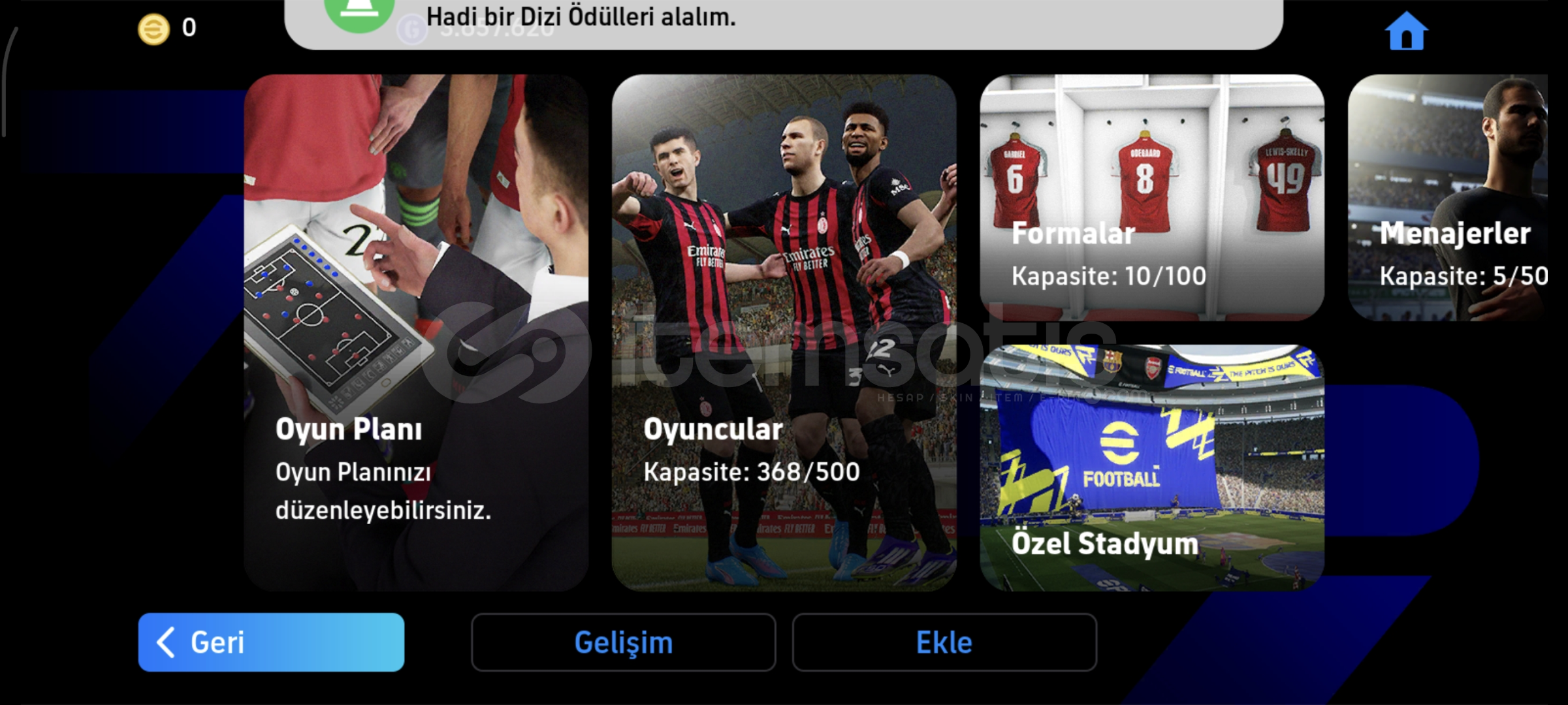Open the Oyun Planı card

(416, 333)
